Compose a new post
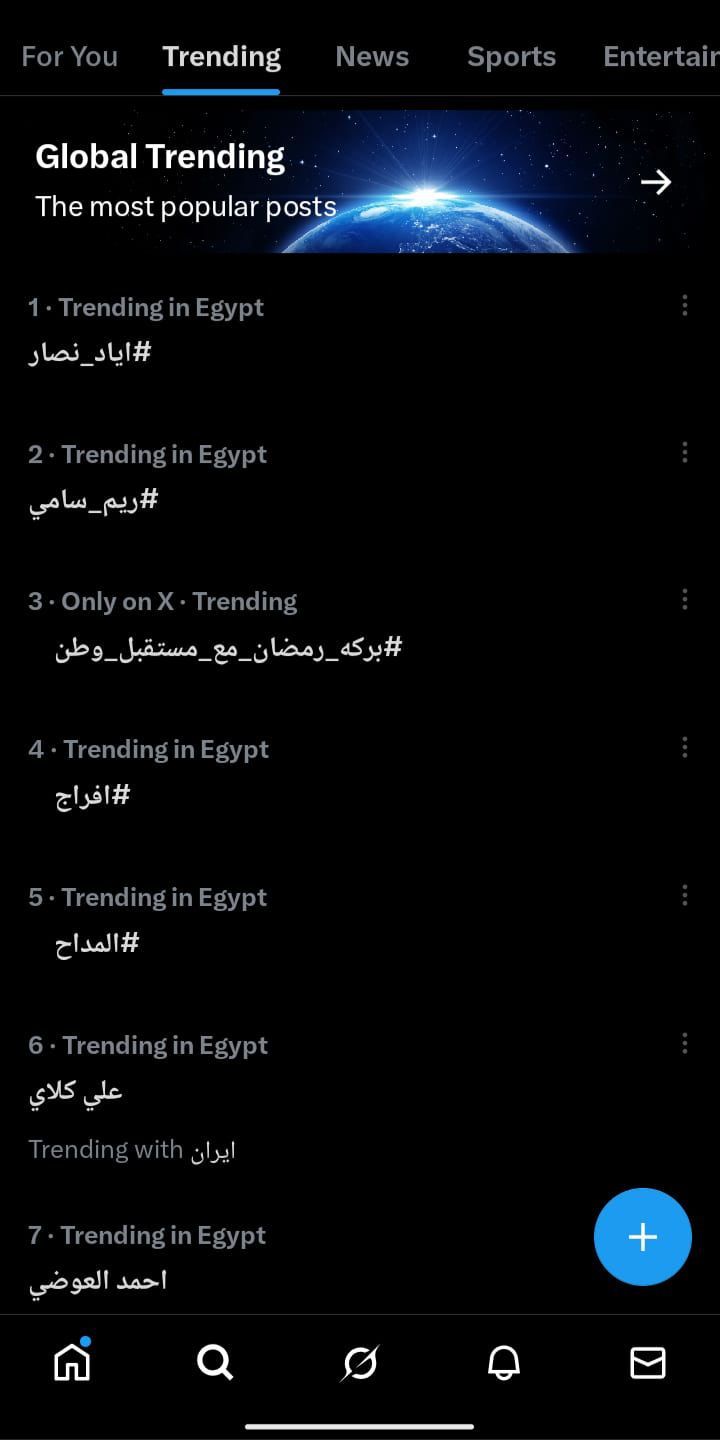The width and height of the screenshot is (720, 1440). (642, 1237)
